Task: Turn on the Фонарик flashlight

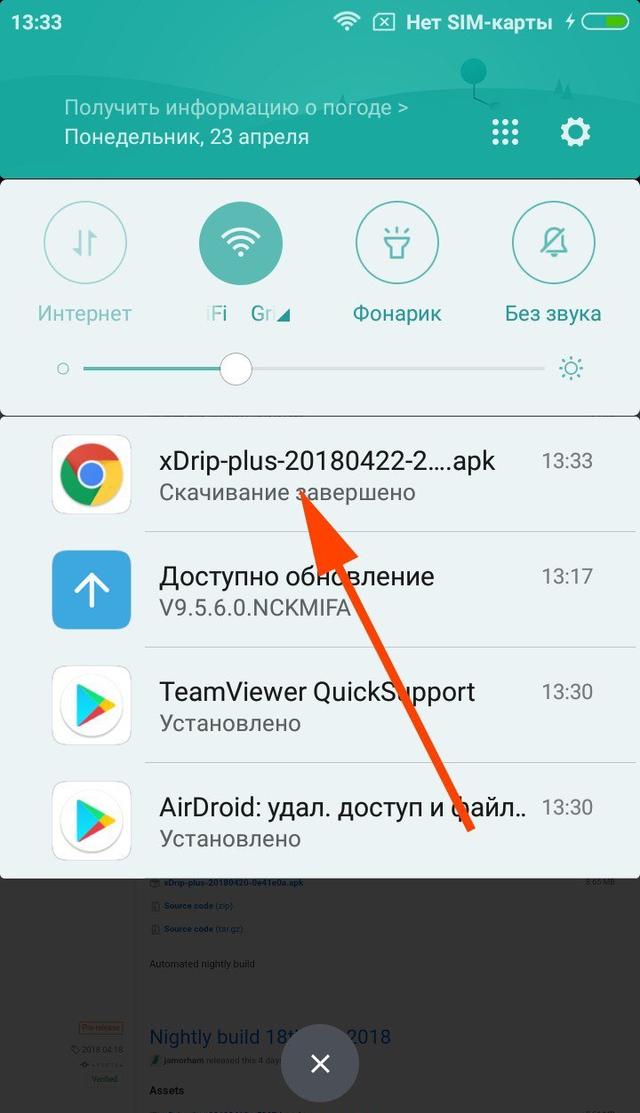Action: point(397,243)
